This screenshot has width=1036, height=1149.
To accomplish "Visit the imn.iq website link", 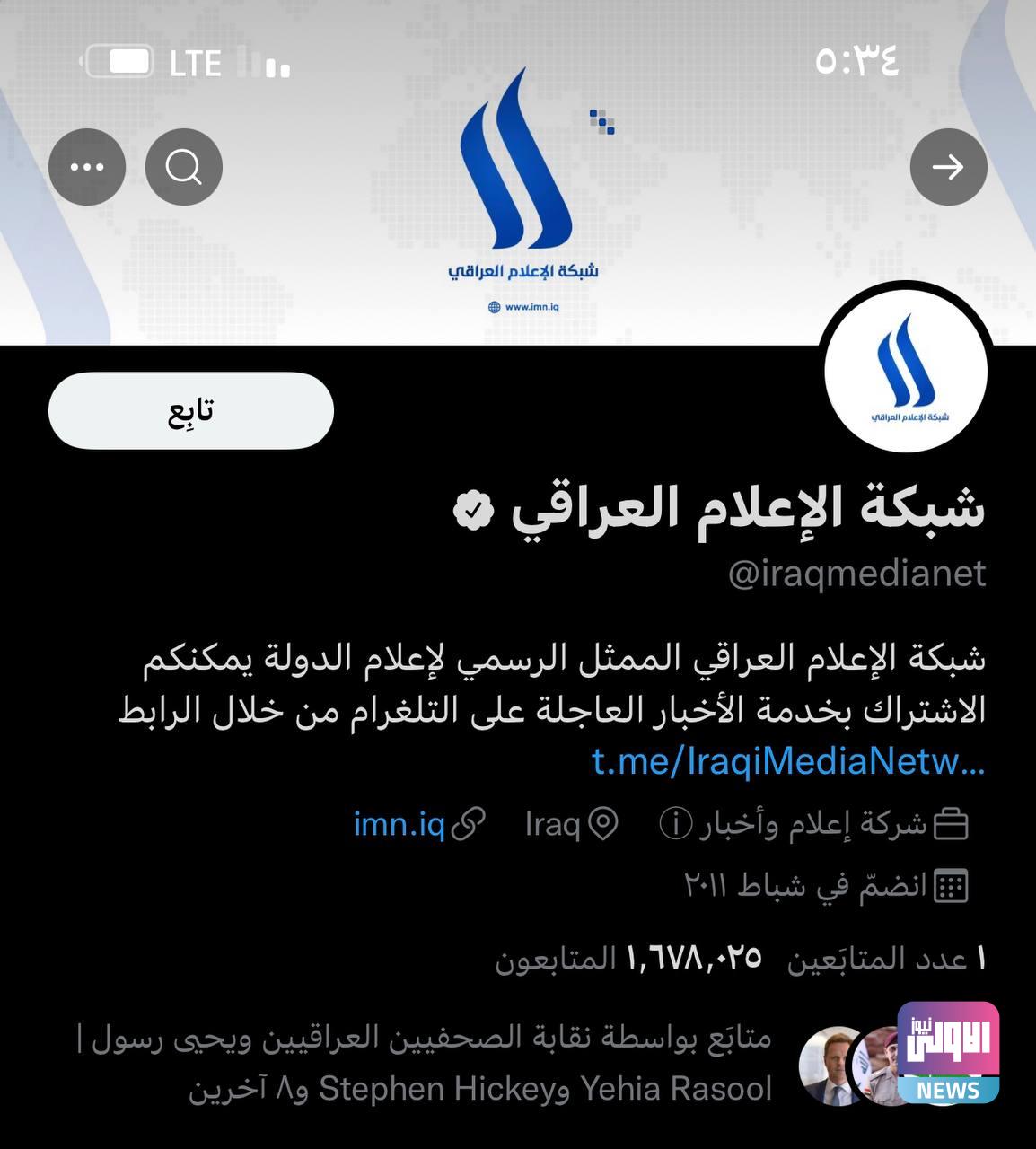I will tap(400, 823).
